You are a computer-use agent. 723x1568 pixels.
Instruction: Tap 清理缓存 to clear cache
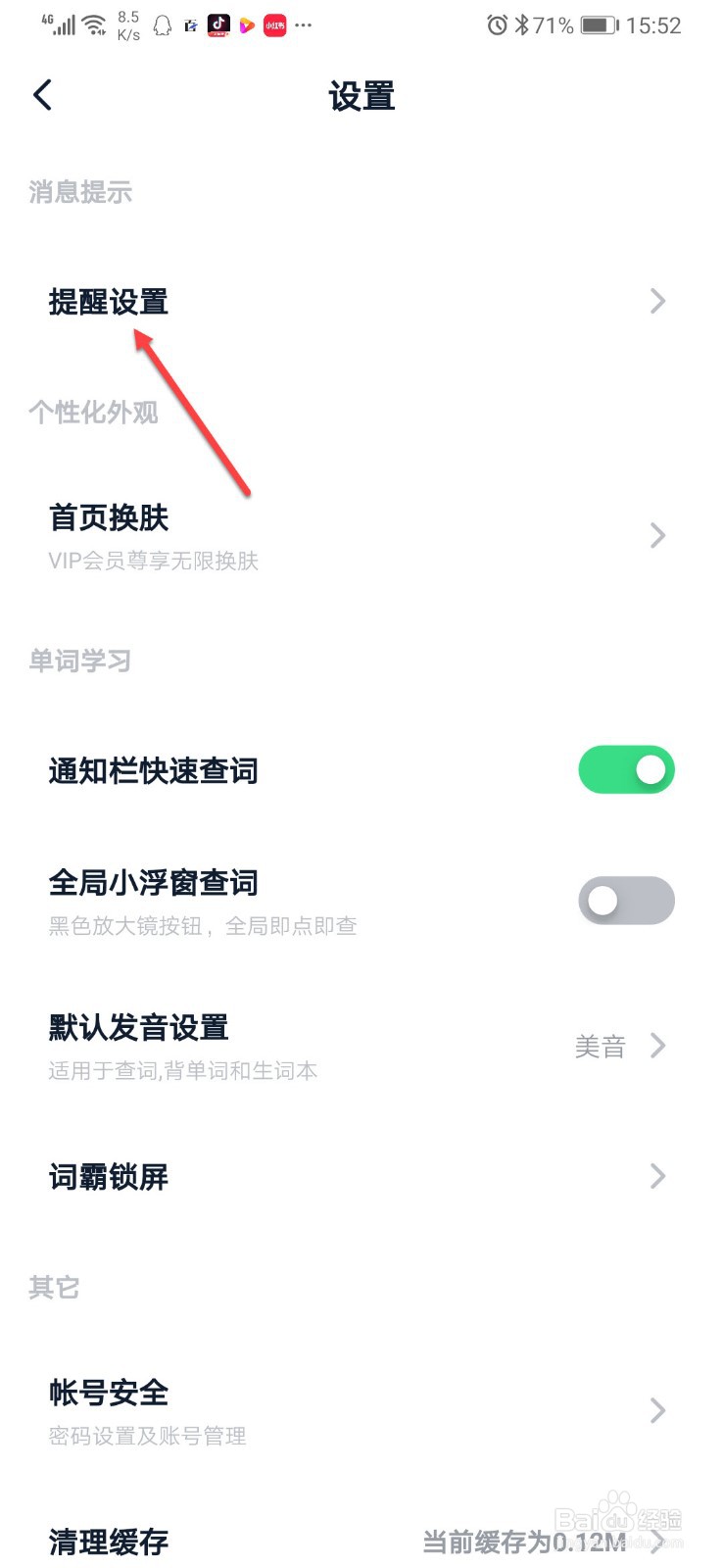tap(108, 1542)
